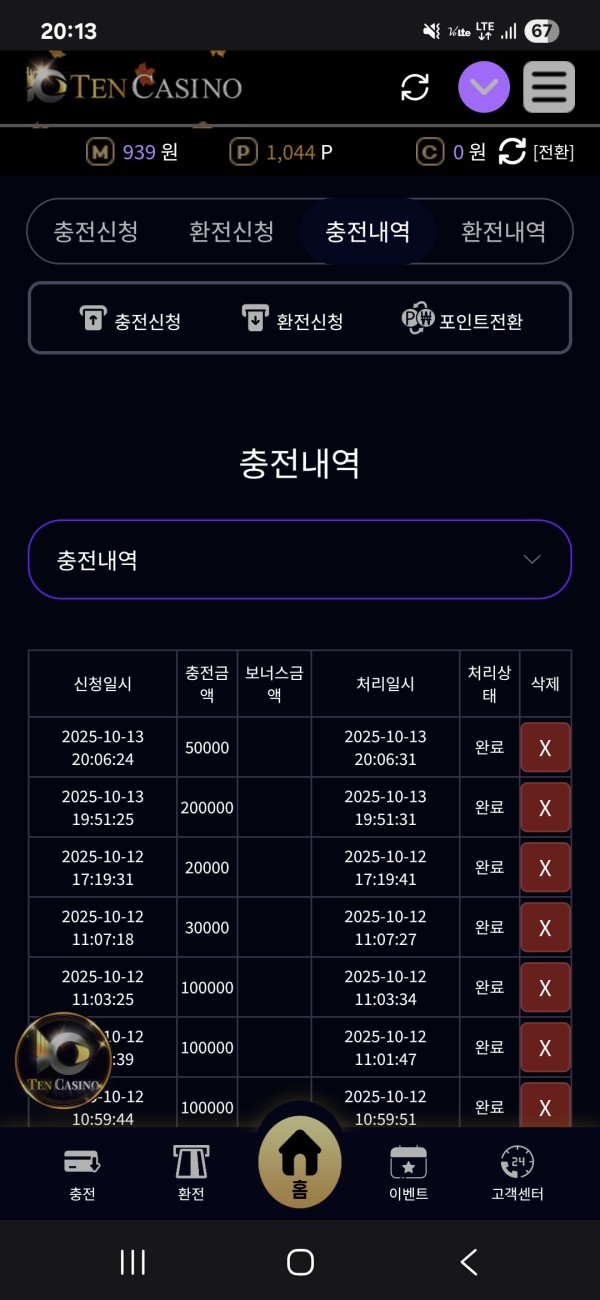Delete the 30000 charge from 11:07:18

coord(545,928)
